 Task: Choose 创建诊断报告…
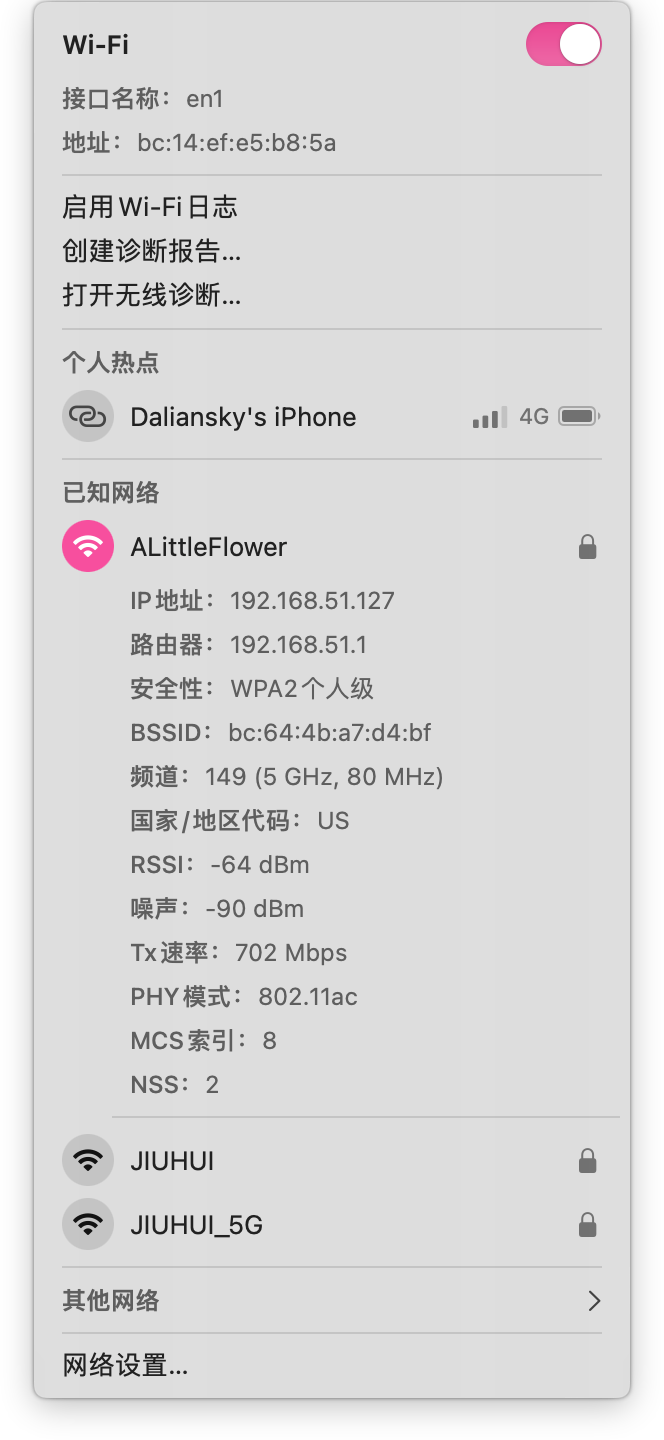tap(152, 251)
